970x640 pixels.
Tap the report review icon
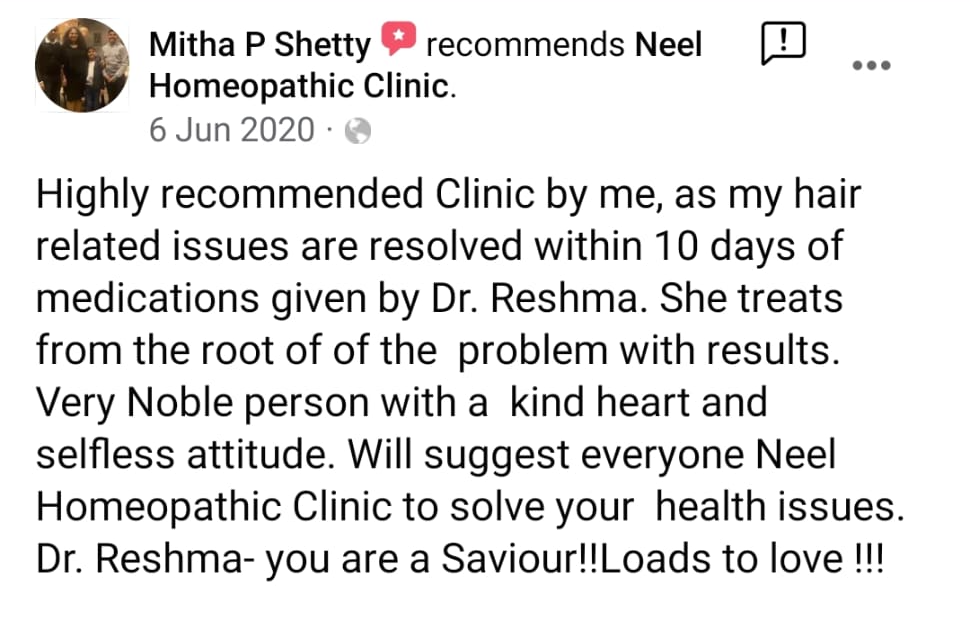point(783,45)
